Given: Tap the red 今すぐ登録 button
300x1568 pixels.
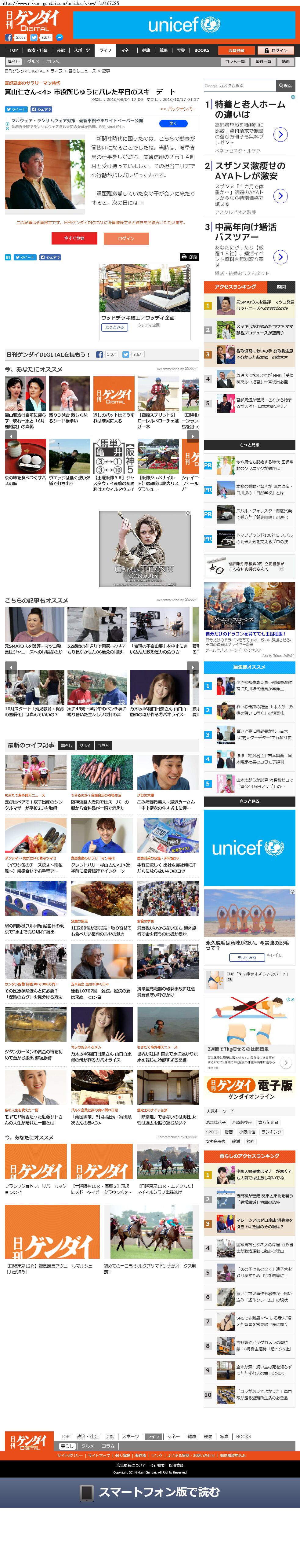Looking at the screenshot, I should [74, 238].
